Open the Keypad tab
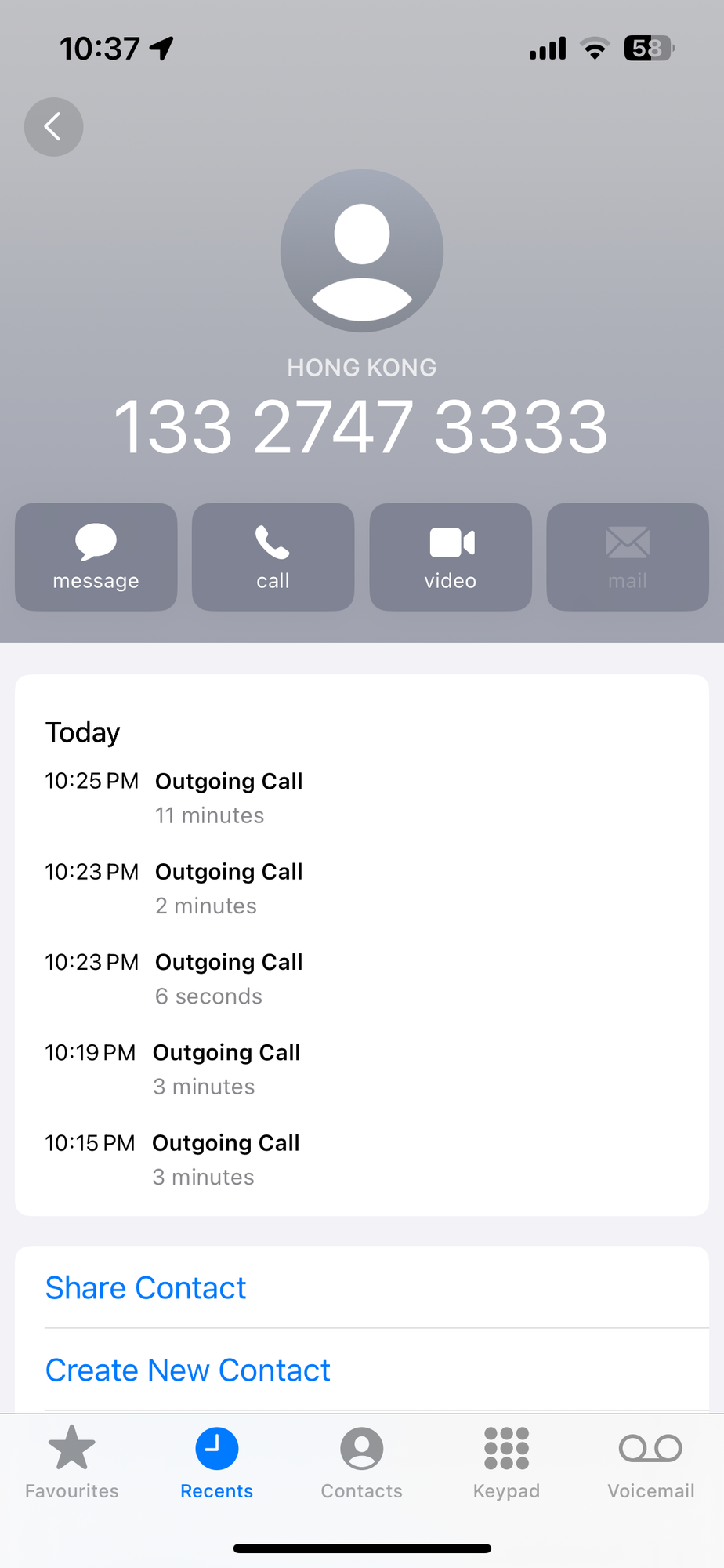724x1568 pixels. click(506, 1462)
